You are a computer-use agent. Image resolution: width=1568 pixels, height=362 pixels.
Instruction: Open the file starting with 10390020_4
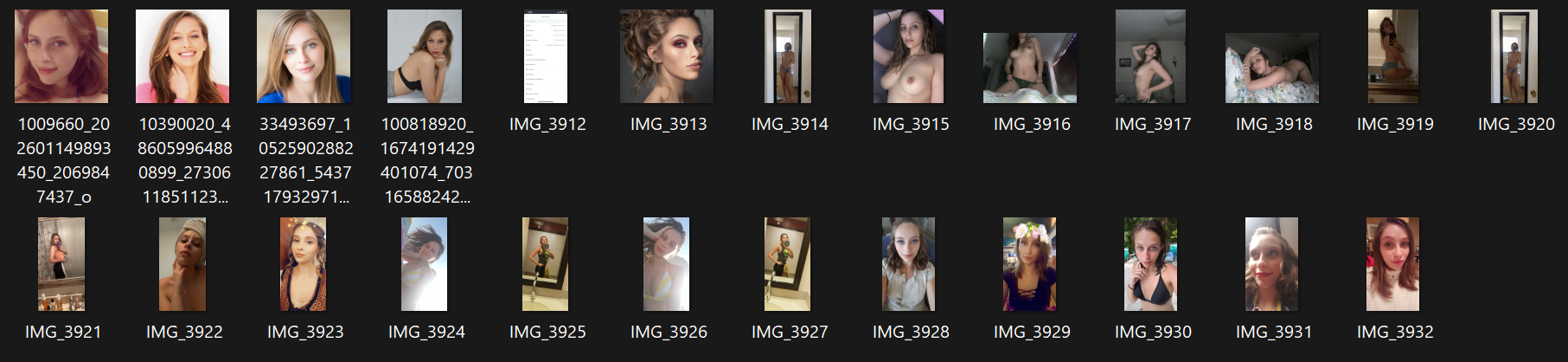click(x=182, y=57)
